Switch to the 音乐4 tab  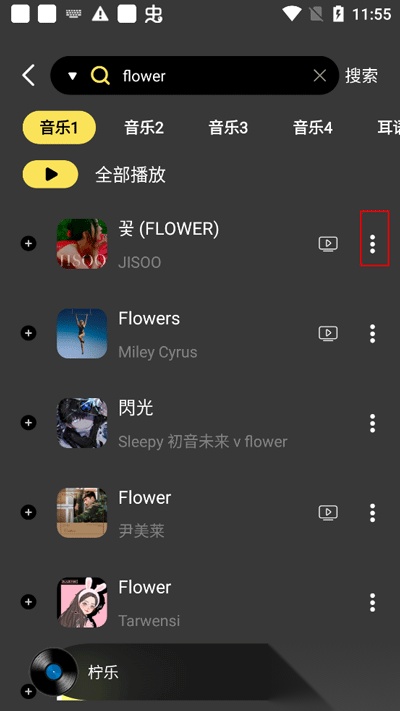[x=312, y=128]
